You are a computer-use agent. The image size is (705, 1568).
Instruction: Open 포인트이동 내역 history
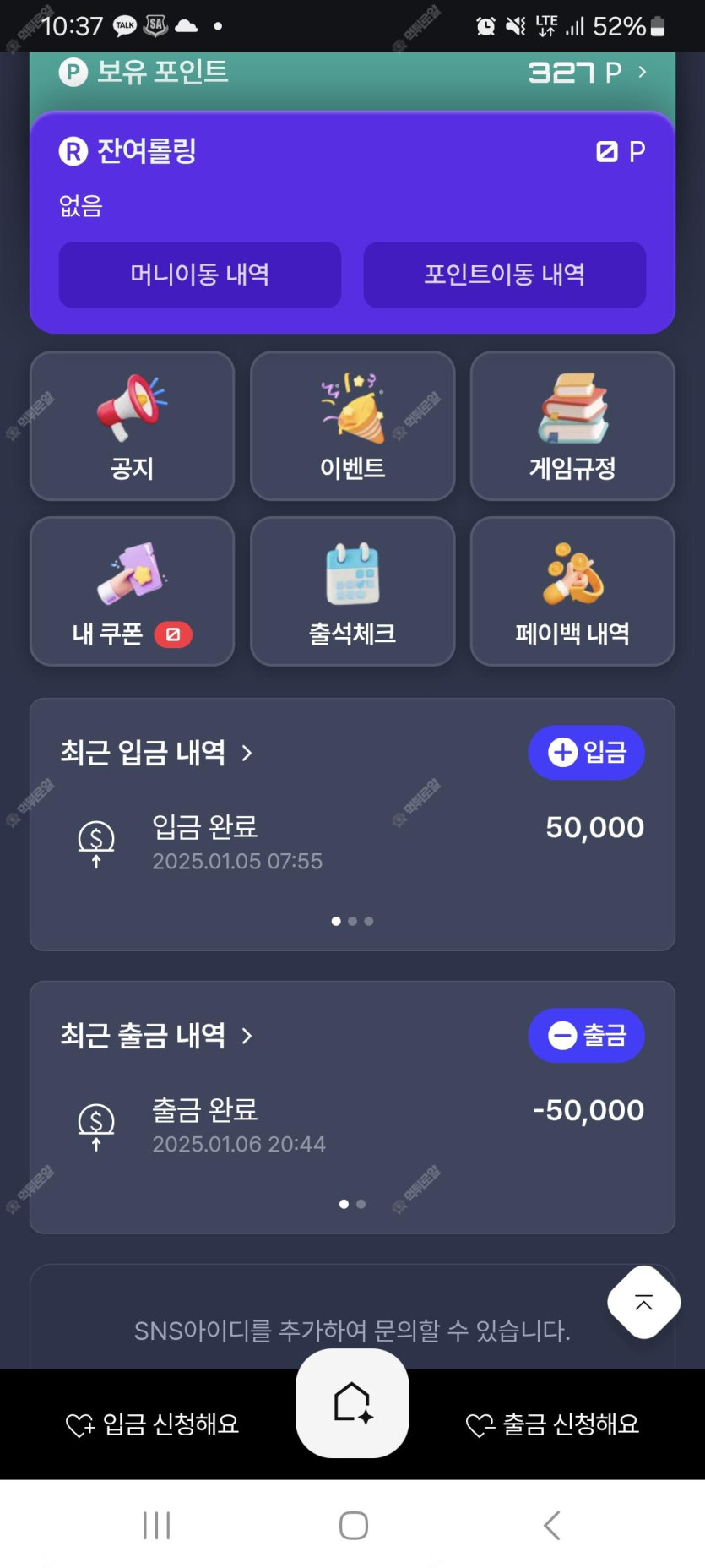coord(504,275)
